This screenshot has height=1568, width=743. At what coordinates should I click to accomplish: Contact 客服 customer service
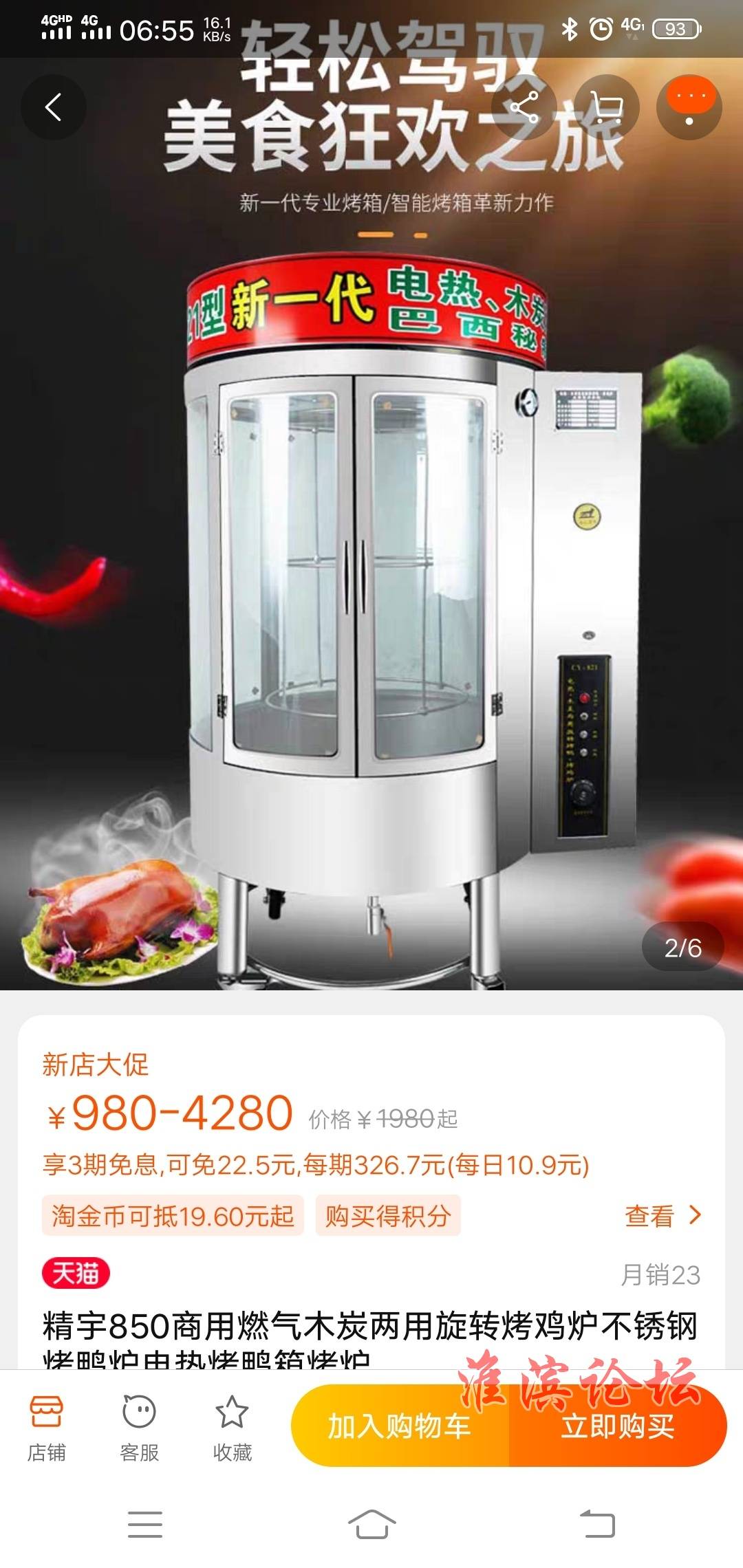pyautogui.click(x=140, y=1428)
